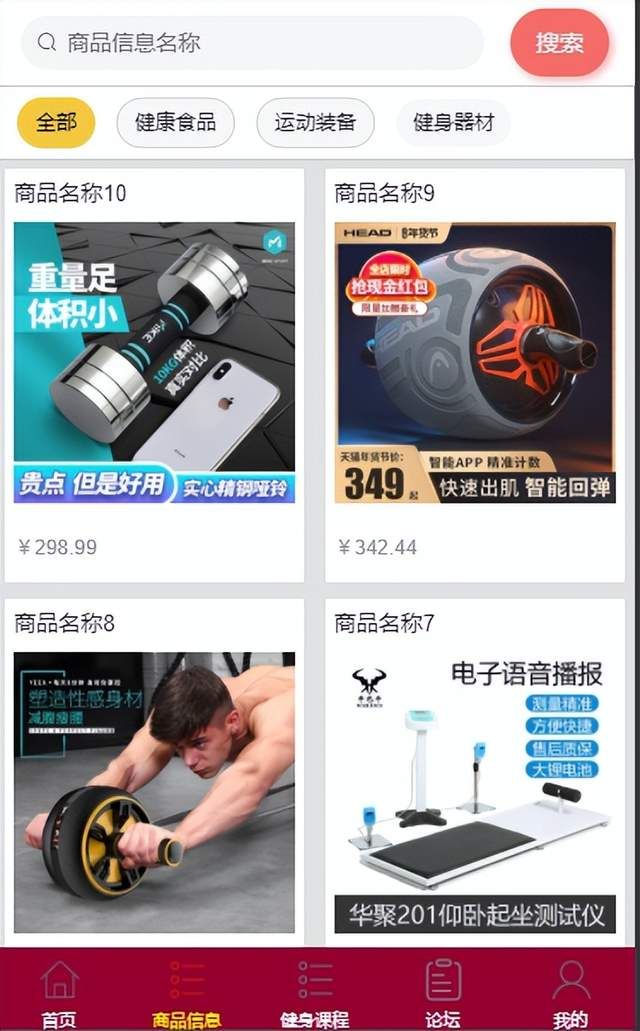640x1031 pixels.
Task: Select the 全部 category chip
Action: [x=56, y=122]
